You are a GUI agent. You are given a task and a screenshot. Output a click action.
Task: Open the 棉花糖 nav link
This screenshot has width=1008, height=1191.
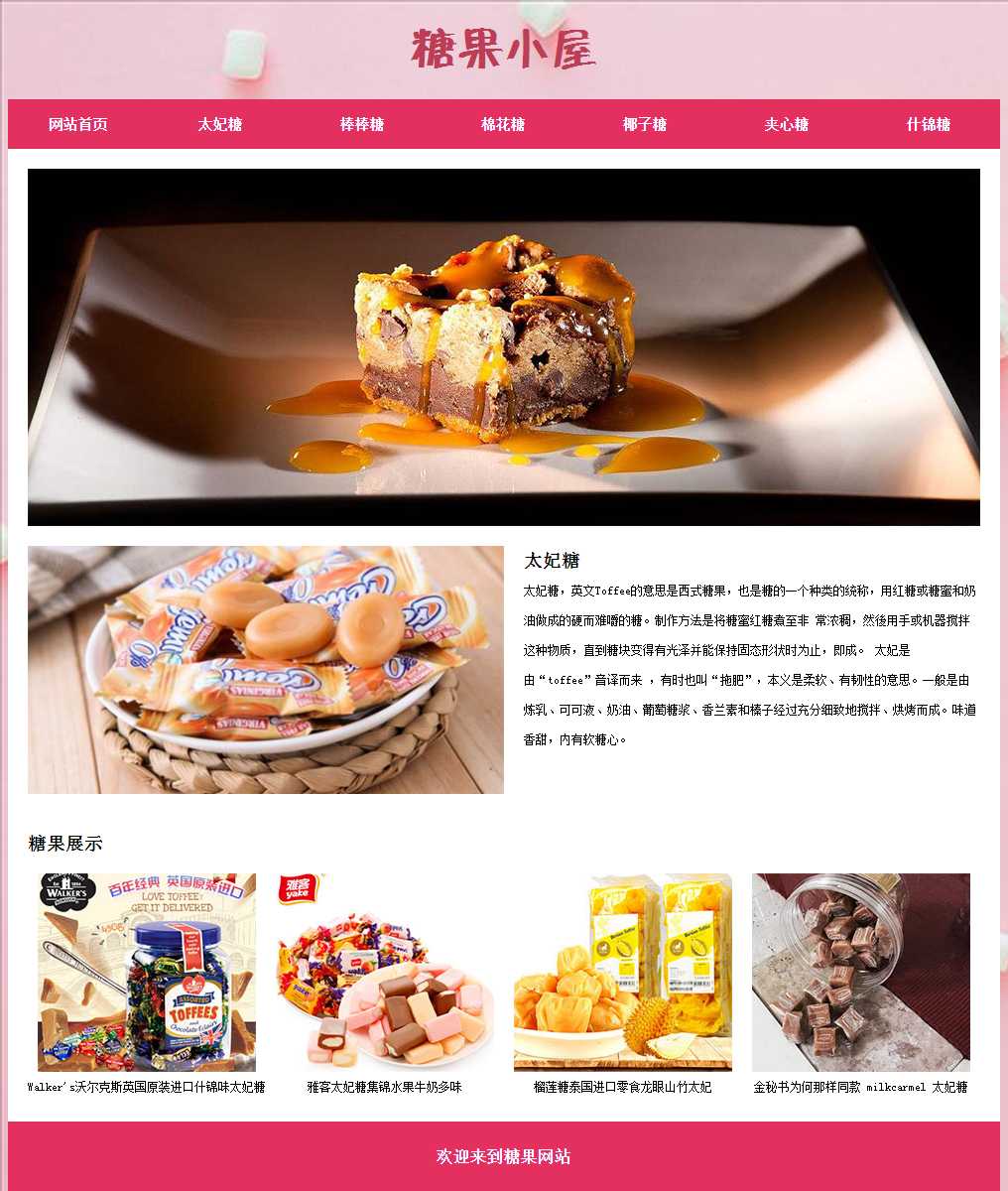pos(503,124)
